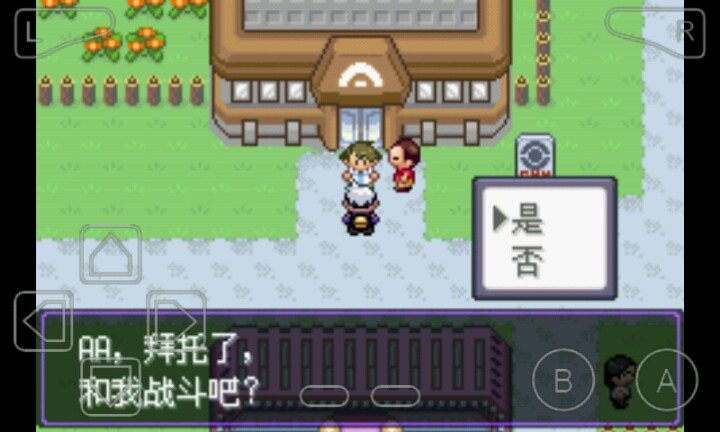The image size is (720, 432).
Task: Tap the A button to confirm
Action: tap(666, 380)
